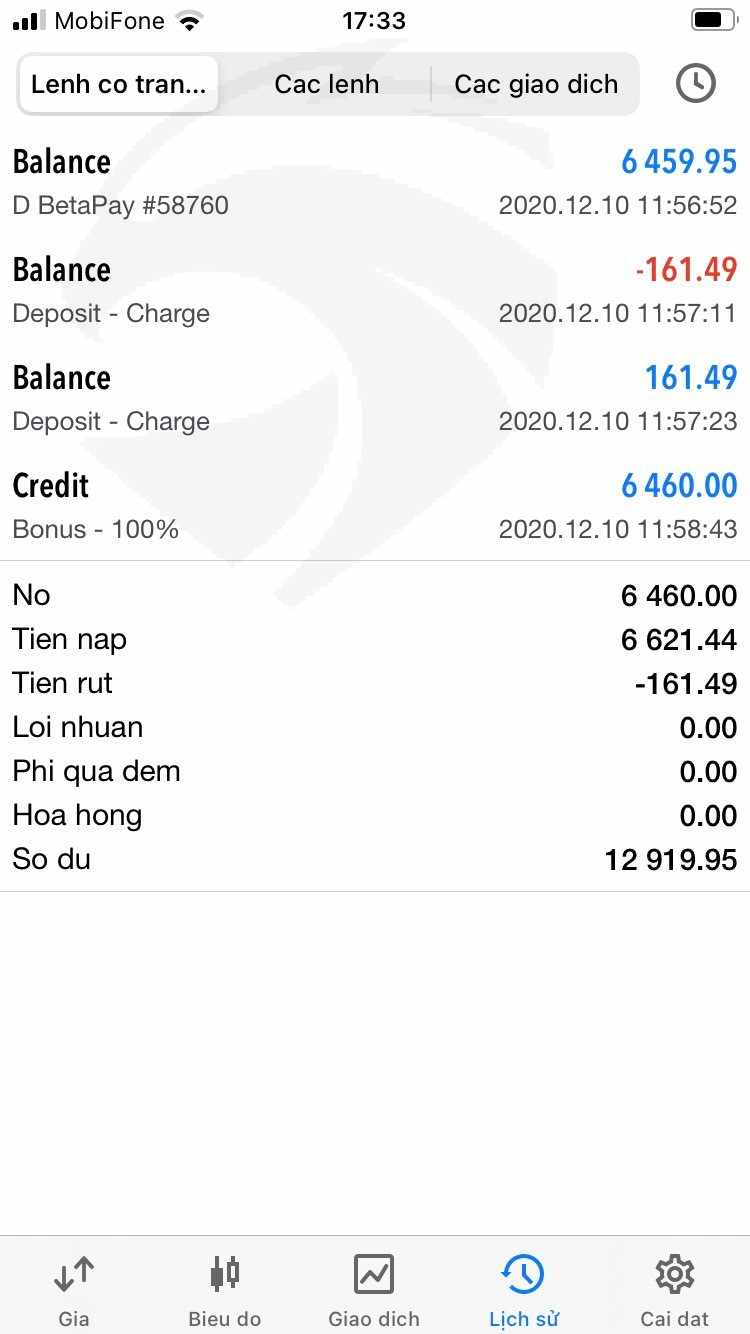Select the Lenh co tran... segment

pos(118,84)
